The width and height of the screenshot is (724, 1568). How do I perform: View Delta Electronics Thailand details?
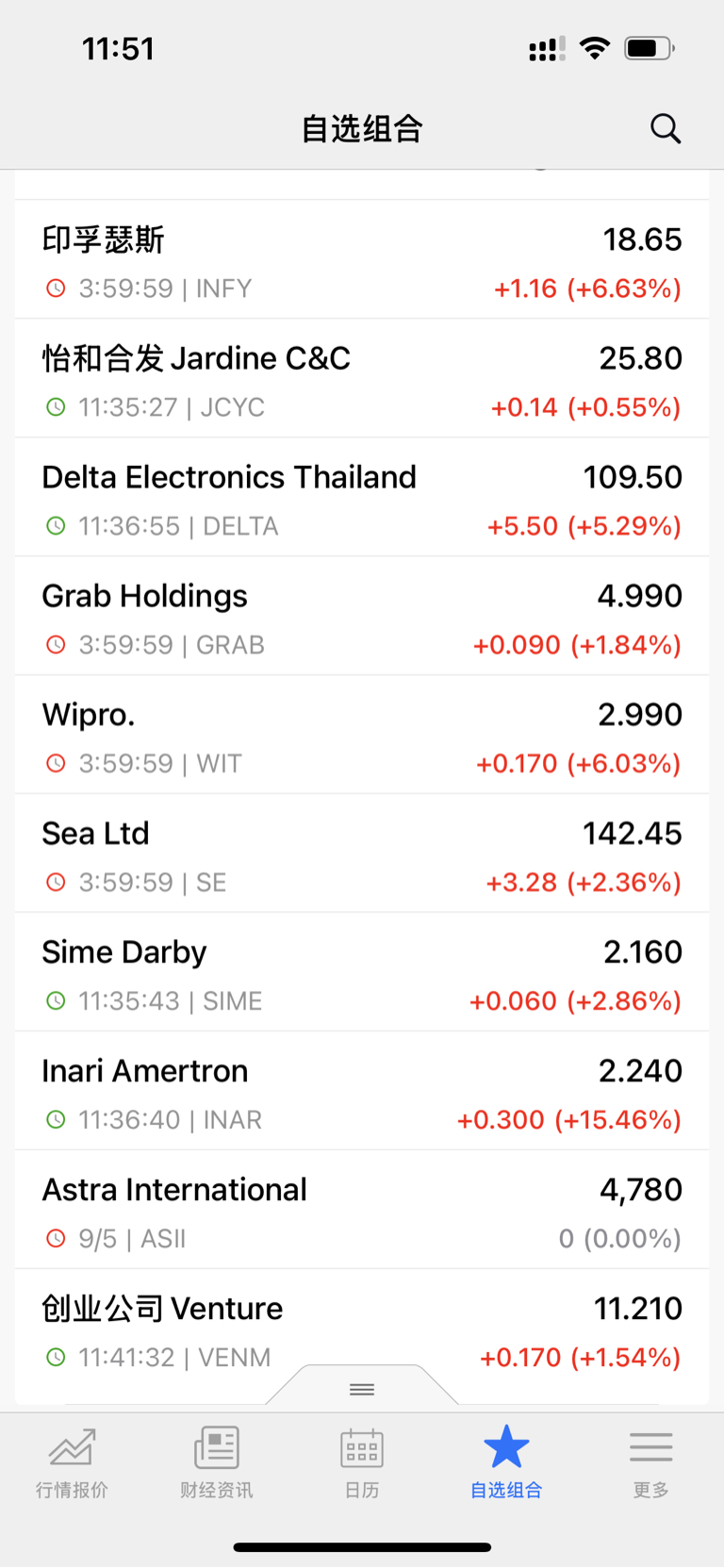point(362,497)
